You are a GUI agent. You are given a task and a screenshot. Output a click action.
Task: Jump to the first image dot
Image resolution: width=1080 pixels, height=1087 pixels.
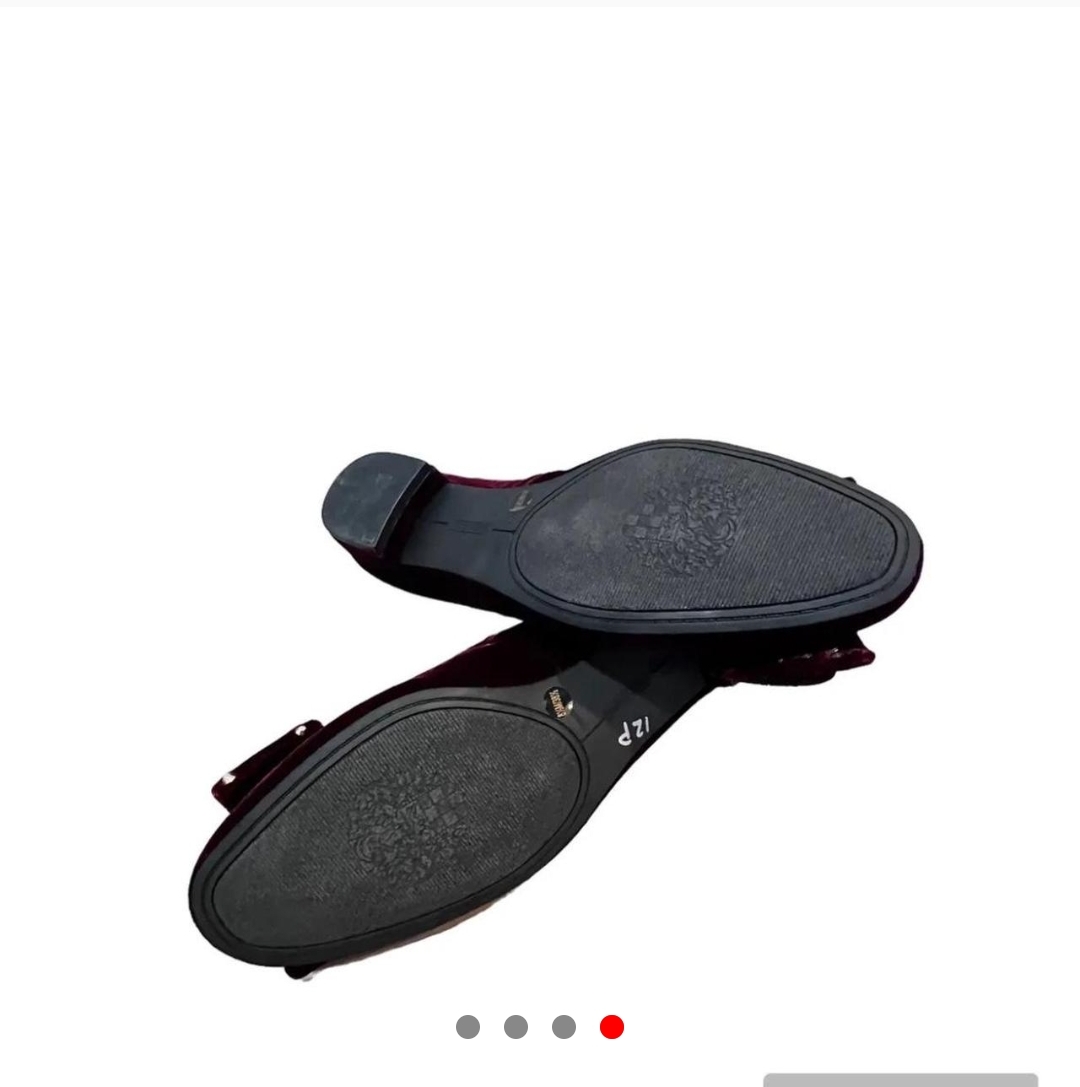click(x=468, y=1027)
